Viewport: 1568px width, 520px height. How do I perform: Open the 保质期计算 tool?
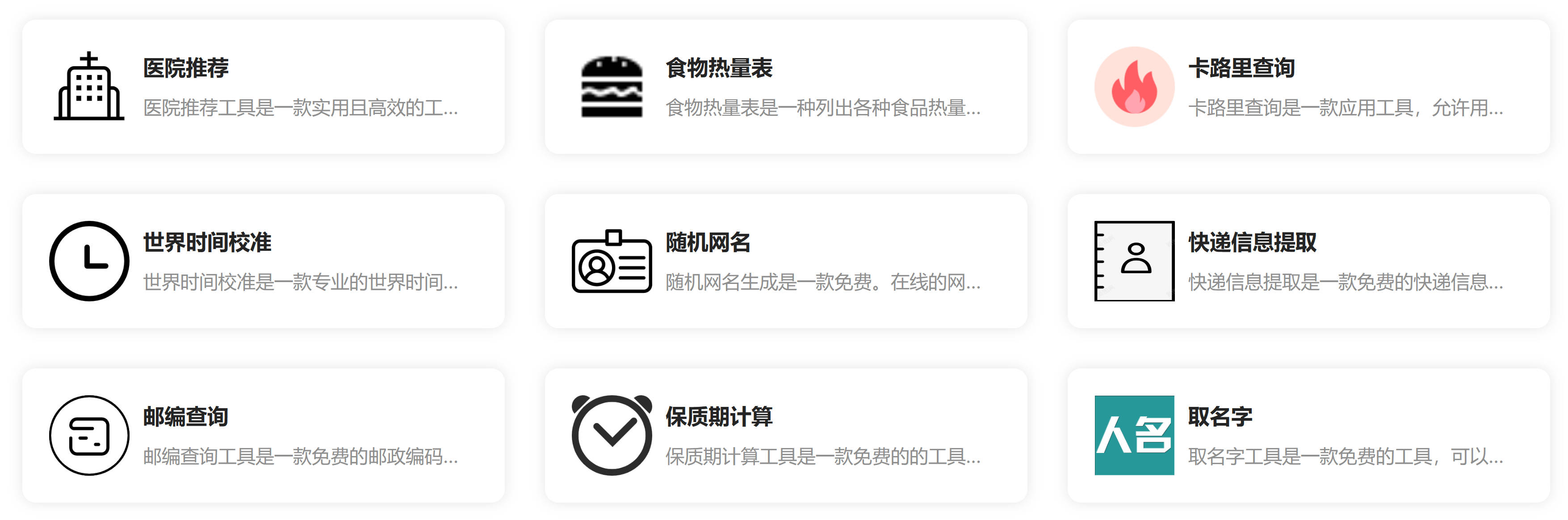point(785,435)
